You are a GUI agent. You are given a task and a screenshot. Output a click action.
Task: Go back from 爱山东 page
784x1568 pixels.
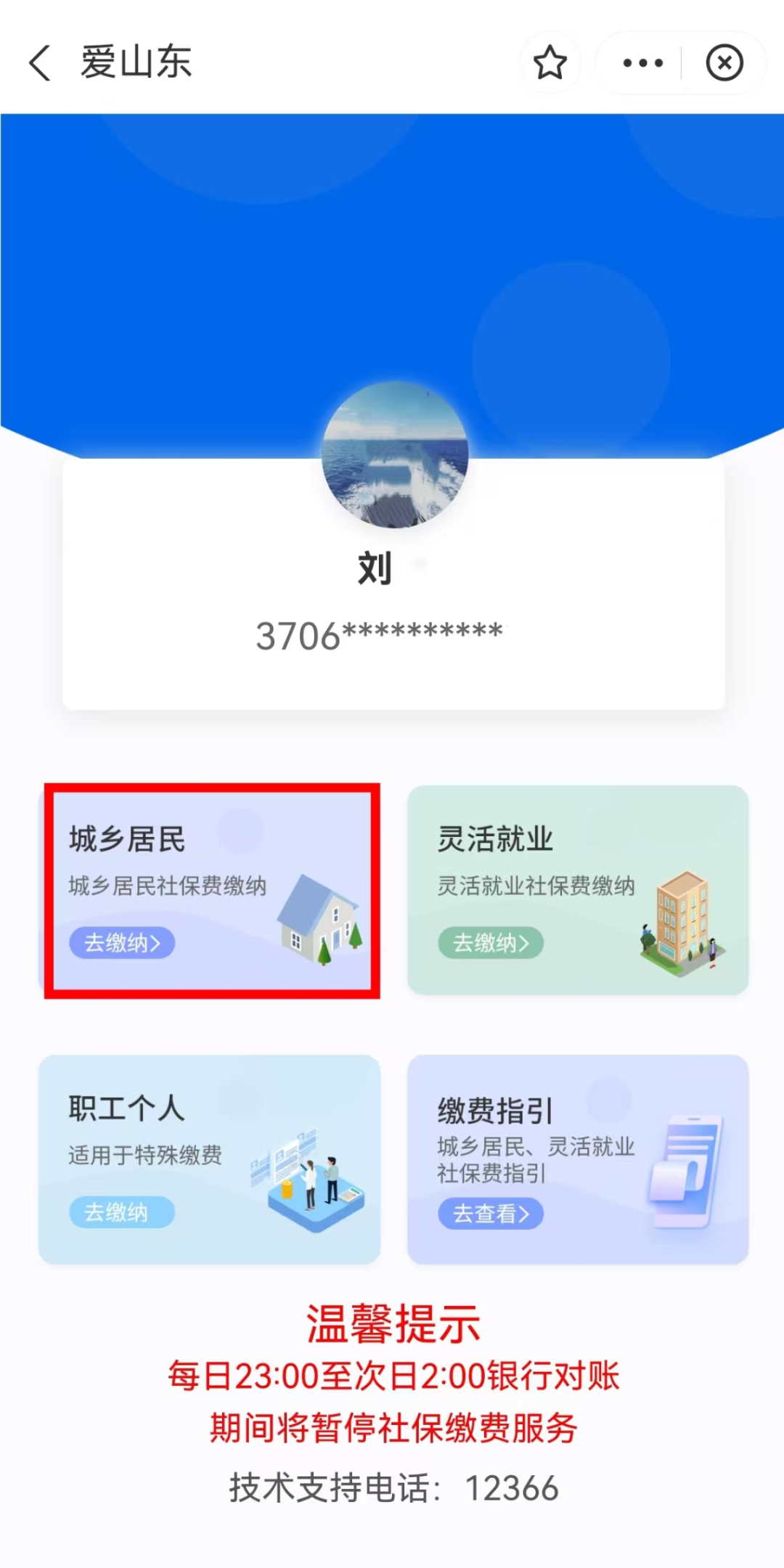(40, 62)
